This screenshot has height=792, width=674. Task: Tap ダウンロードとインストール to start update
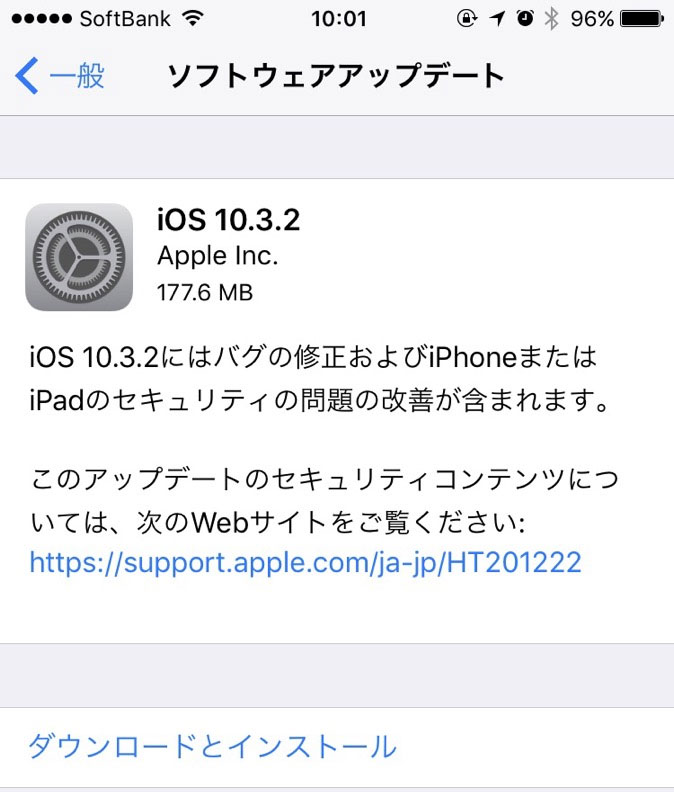(212, 746)
